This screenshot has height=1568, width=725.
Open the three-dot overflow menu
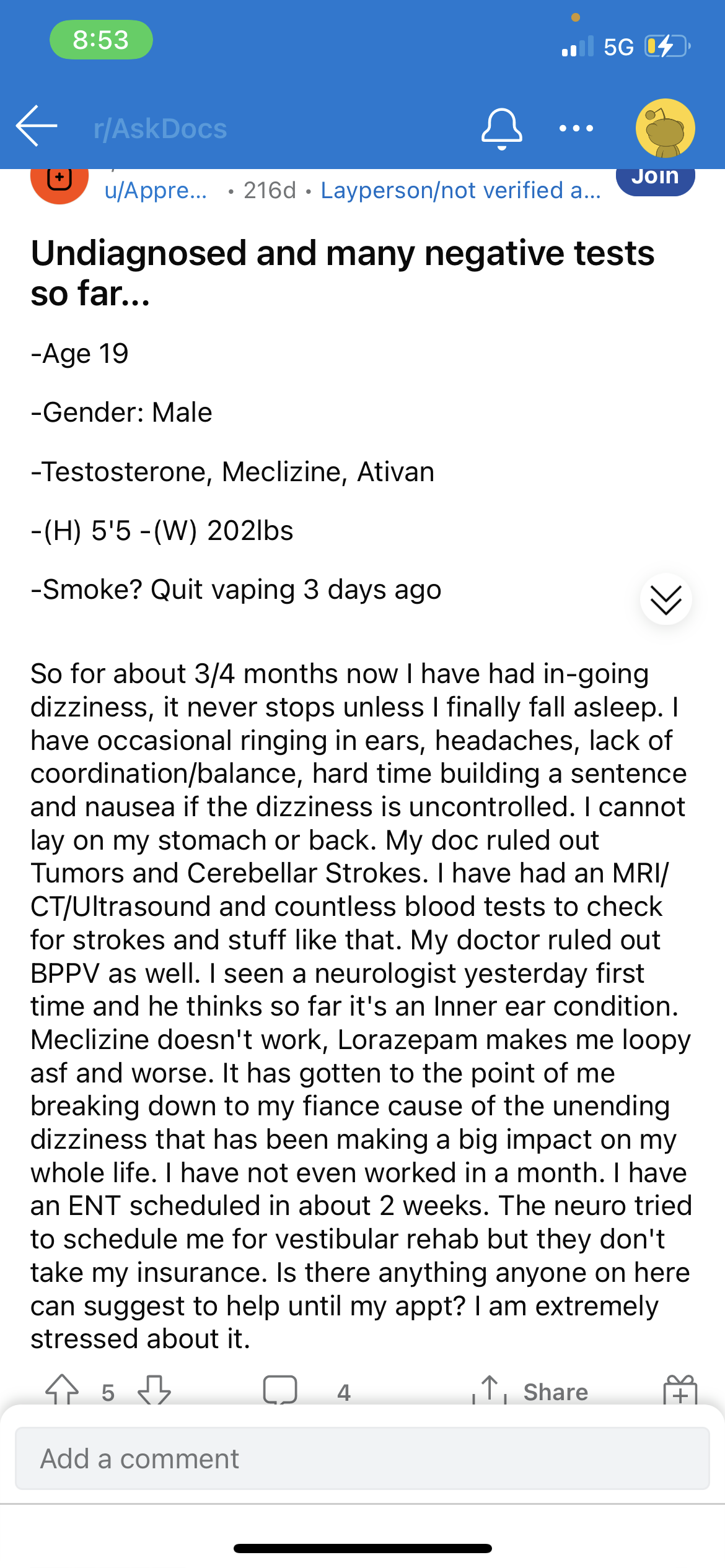tap(576, 128)
